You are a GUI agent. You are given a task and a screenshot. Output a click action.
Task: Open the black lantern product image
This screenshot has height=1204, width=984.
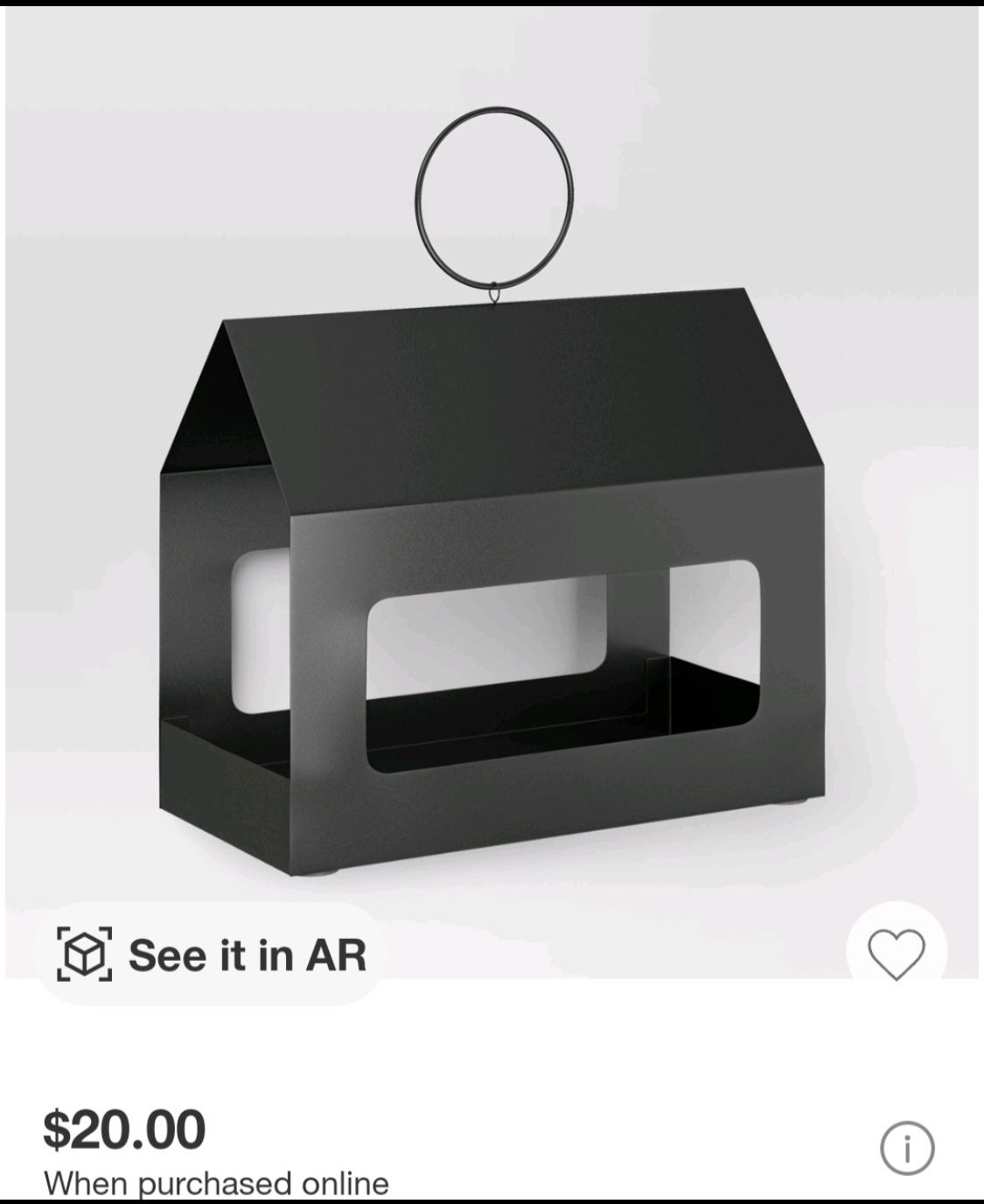[x=490, y=525]
